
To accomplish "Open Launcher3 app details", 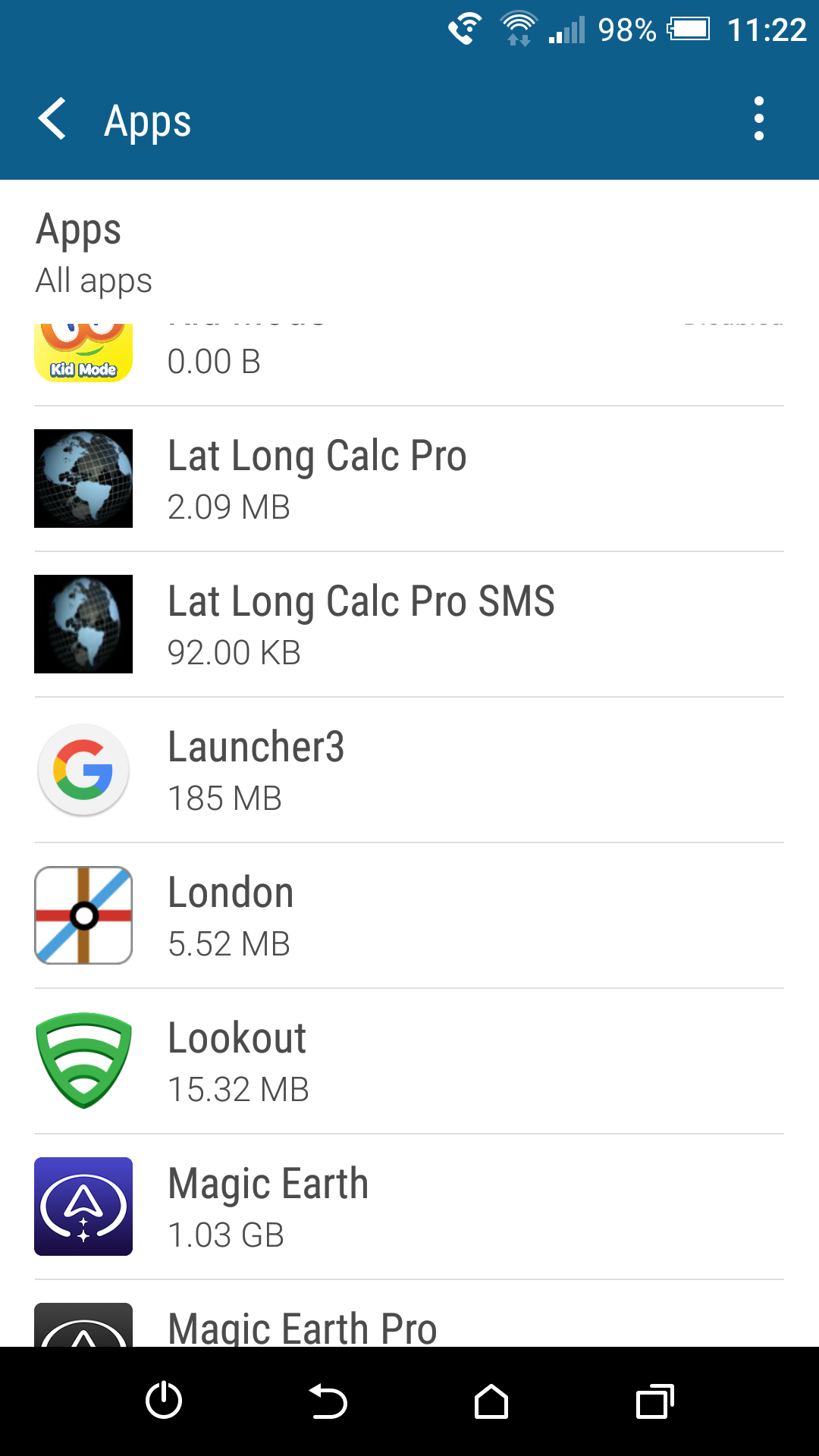I will click(409, 770).
